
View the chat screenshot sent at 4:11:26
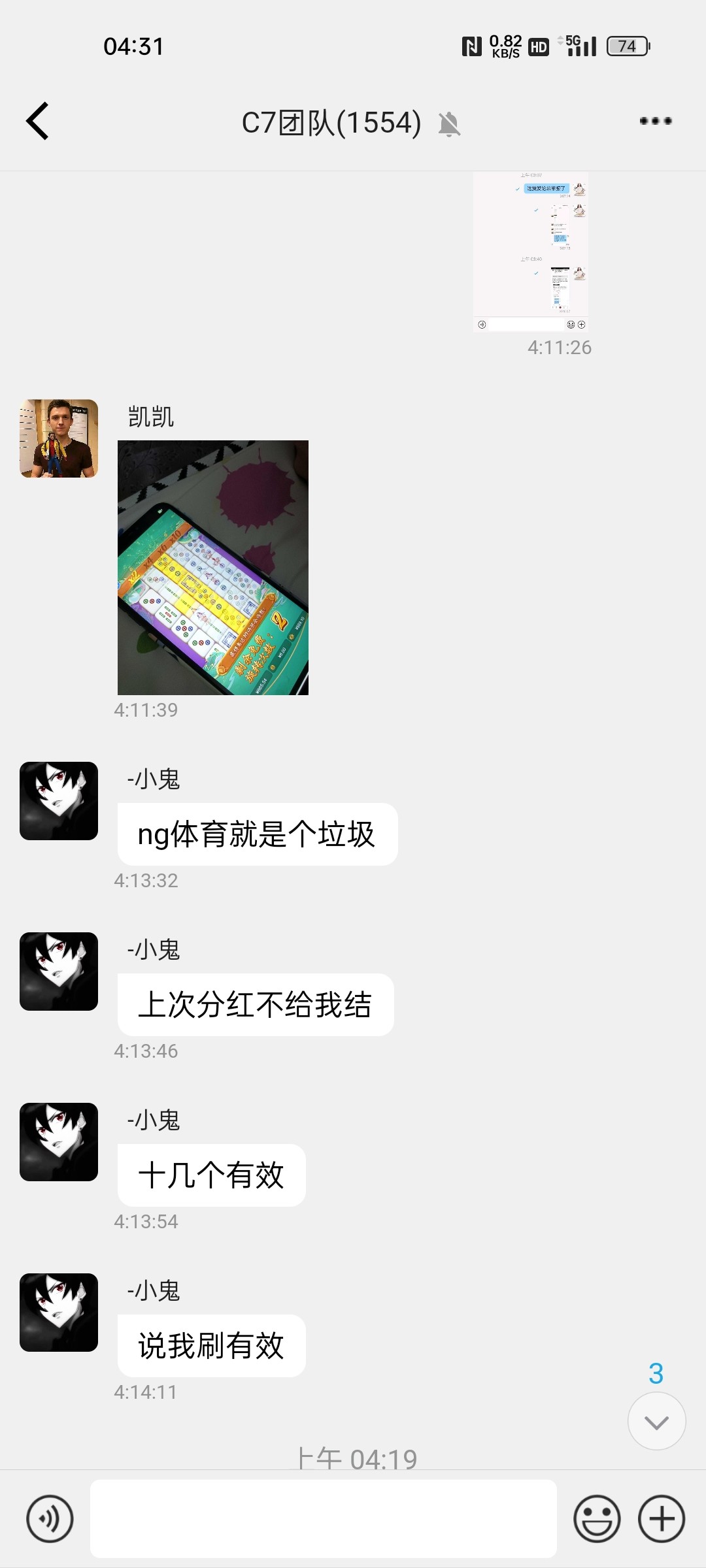tap(529, 252)
